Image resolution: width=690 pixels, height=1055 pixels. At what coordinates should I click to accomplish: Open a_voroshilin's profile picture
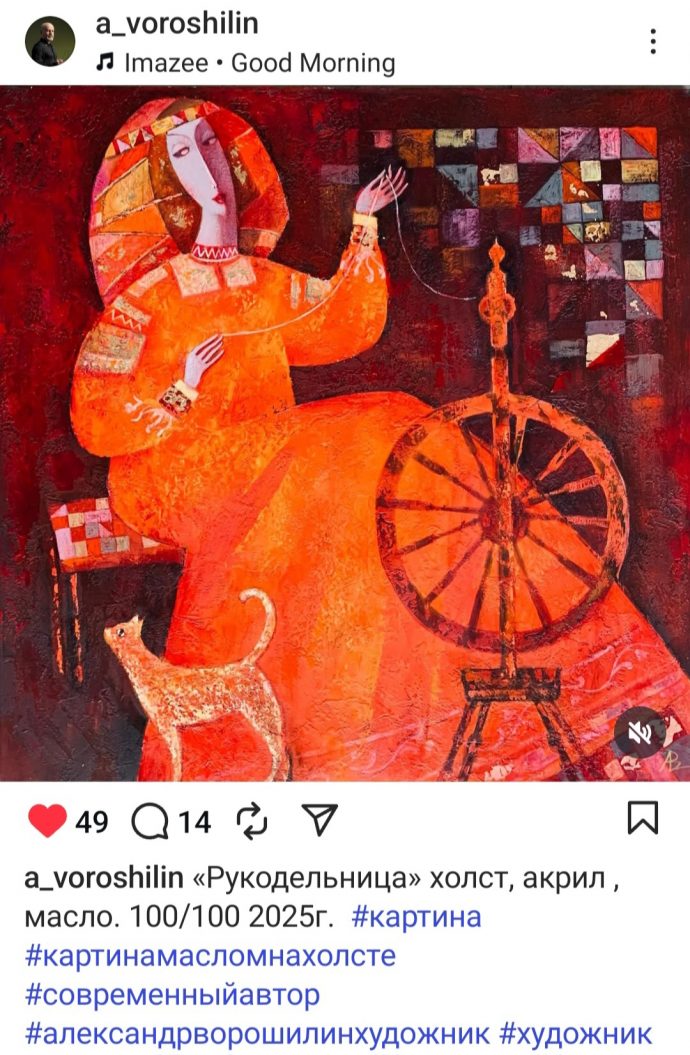click(50, 41)
